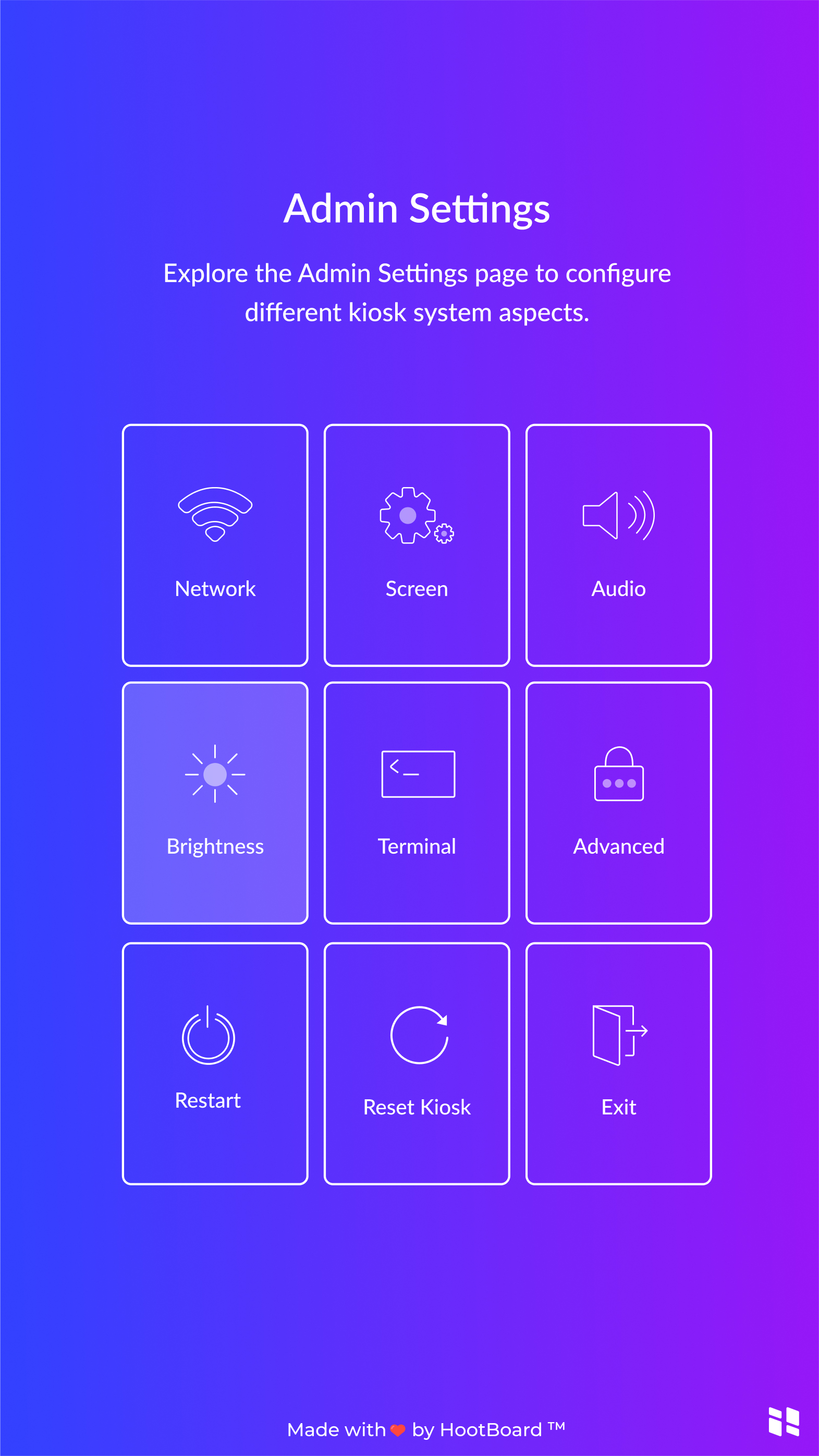Adjust Brightness settings
819x1456 pixels.
point(215,803)
